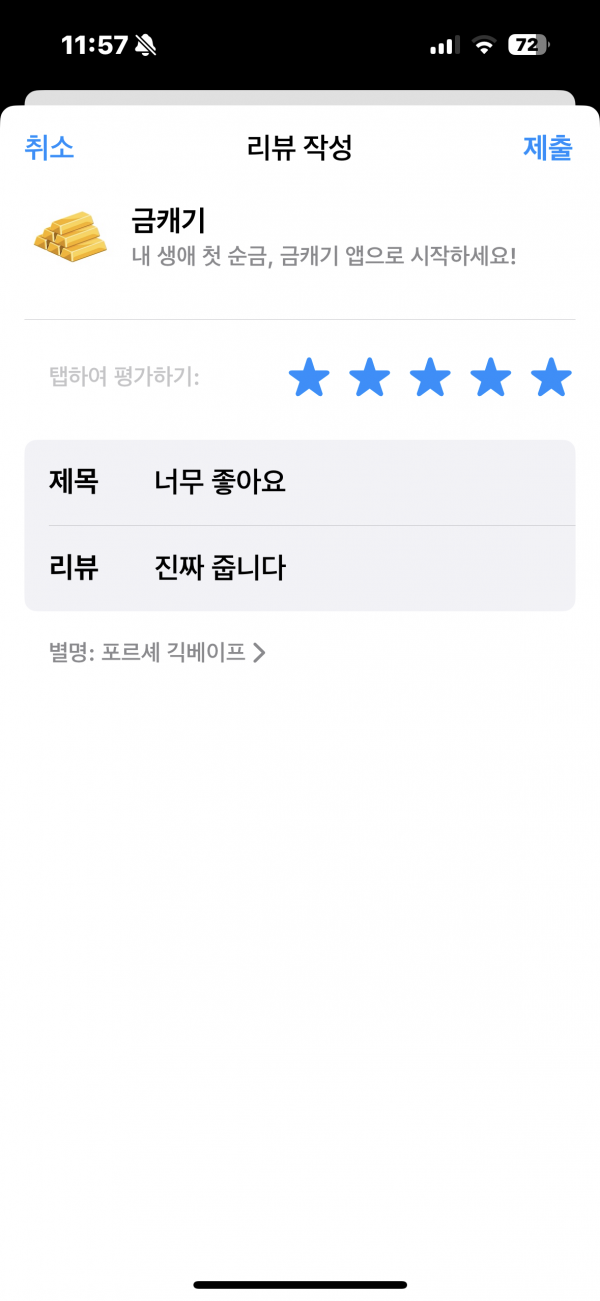
Task: Set rating to five stars
Action: tap(551, 379)
